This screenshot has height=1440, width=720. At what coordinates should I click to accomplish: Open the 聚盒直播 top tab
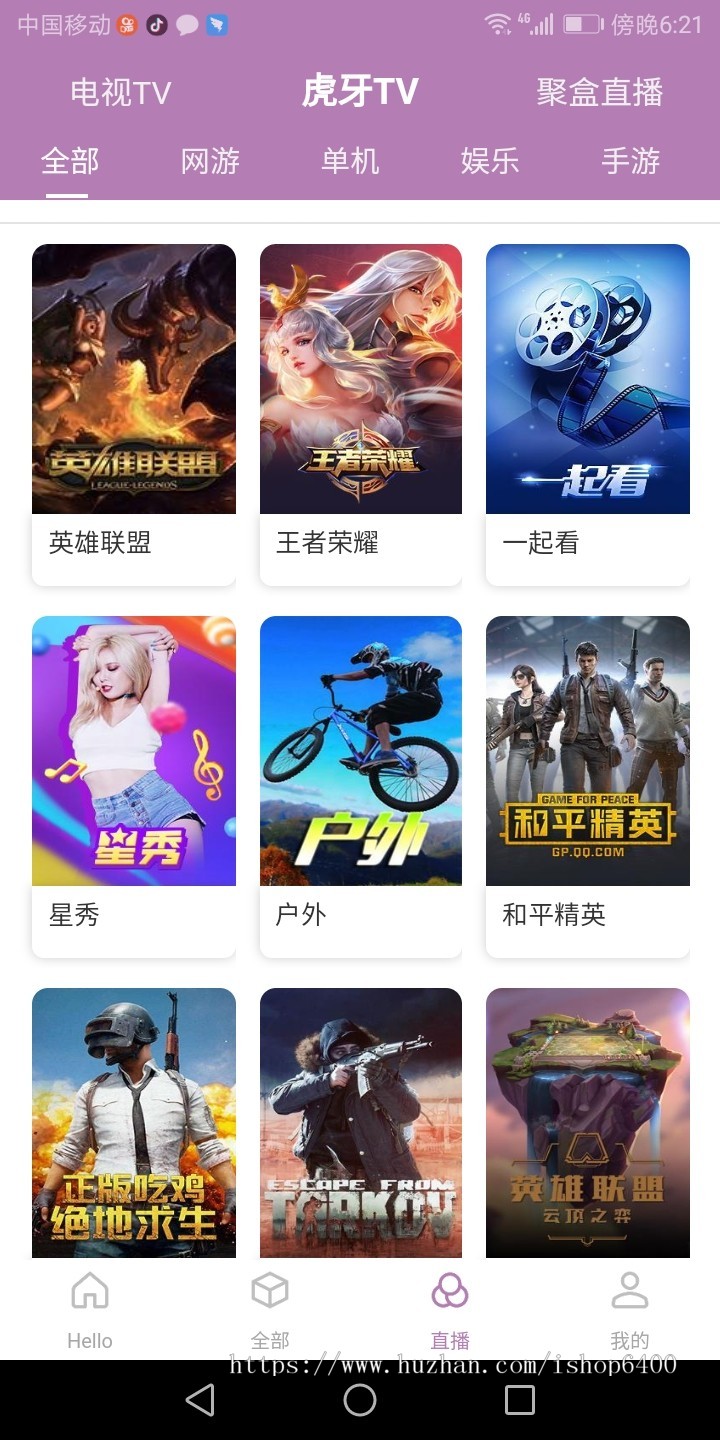(599, 93)
